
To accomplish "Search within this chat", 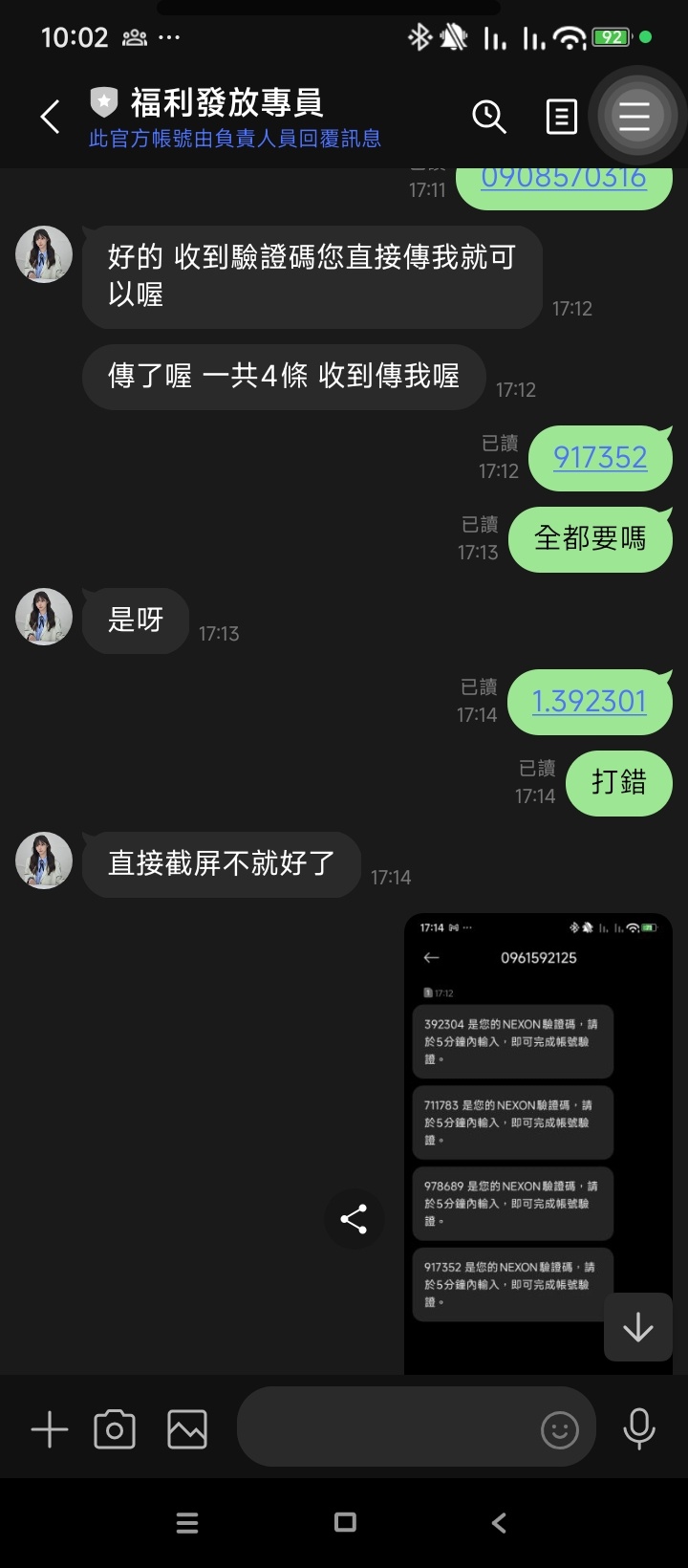I will pyautogui.click(x=488, y=118).
